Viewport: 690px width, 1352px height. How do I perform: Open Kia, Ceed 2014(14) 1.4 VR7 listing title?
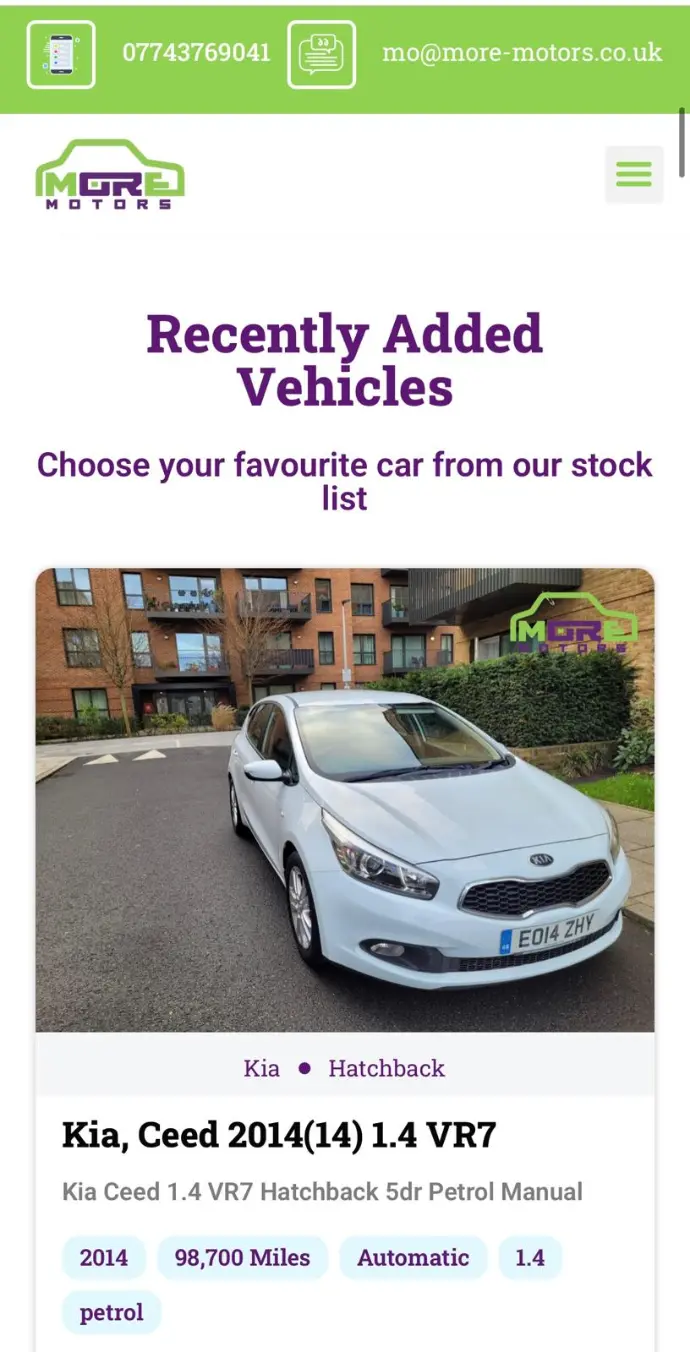279,1136
